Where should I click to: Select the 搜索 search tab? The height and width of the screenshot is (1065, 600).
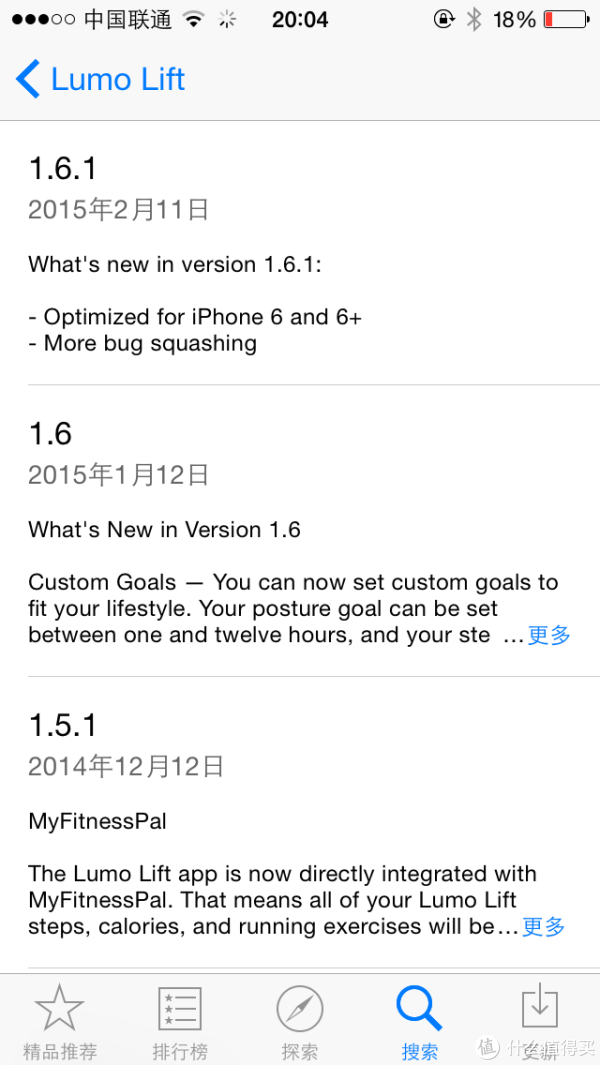pyautogui.click(x=419, y=1020)
